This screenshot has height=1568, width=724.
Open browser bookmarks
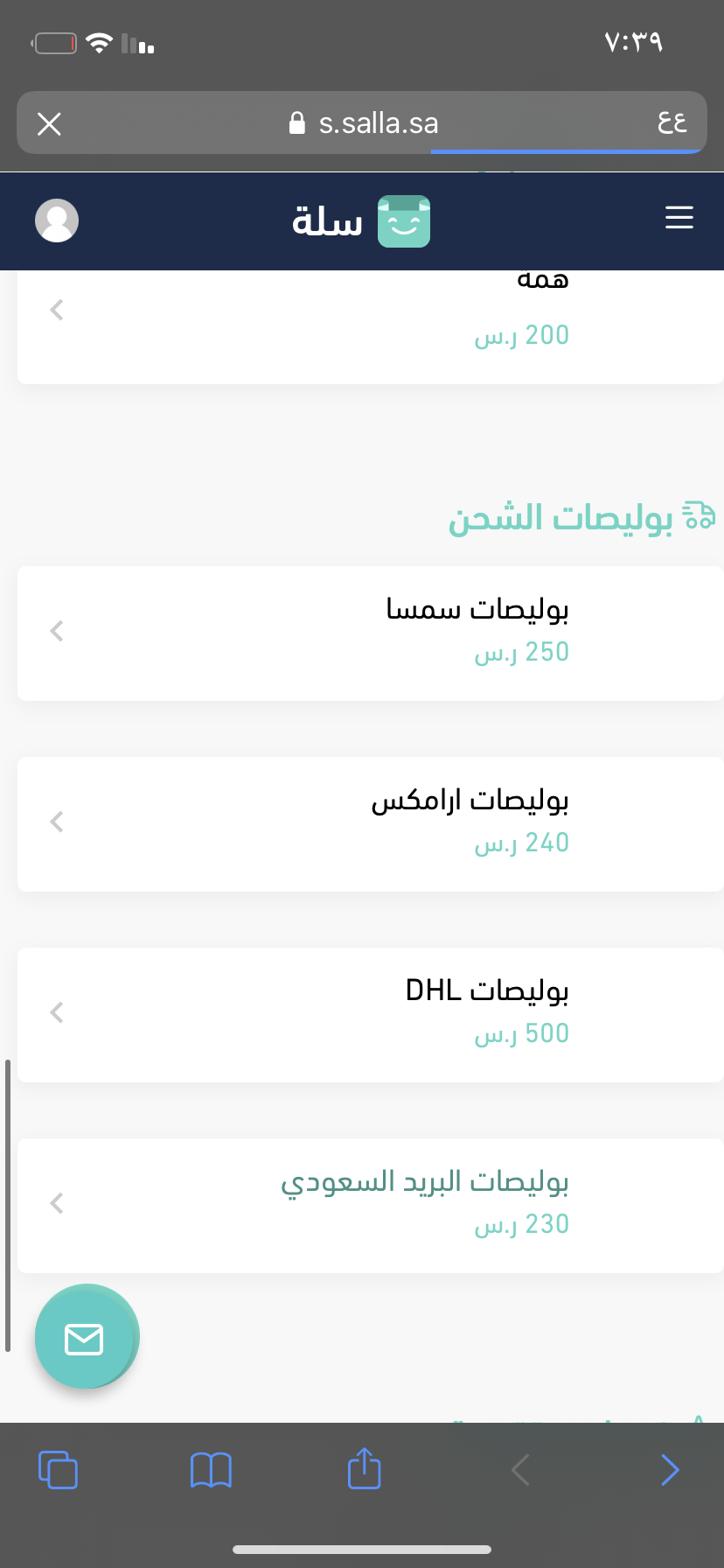[x=211, y=1470]
